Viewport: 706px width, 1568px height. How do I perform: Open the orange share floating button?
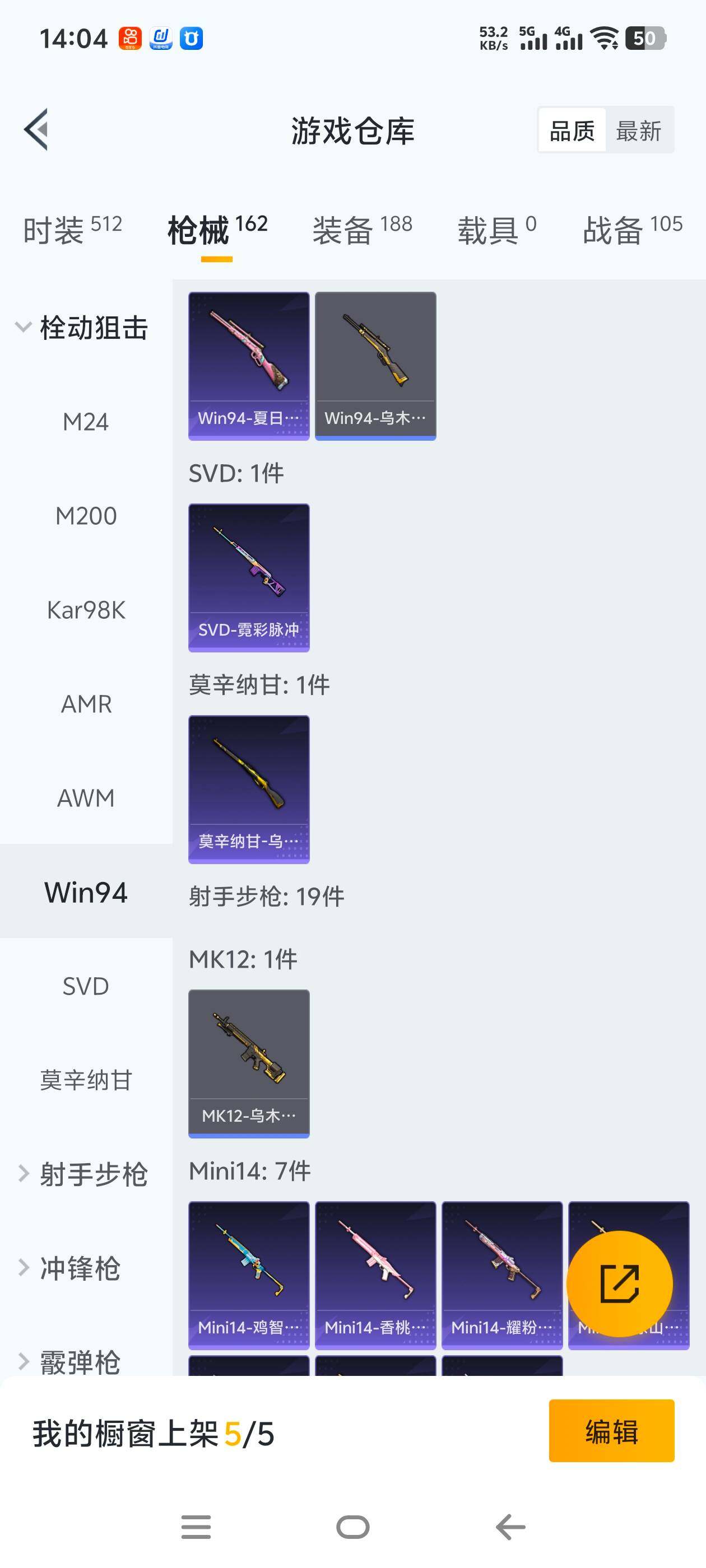coord(619,1284)
